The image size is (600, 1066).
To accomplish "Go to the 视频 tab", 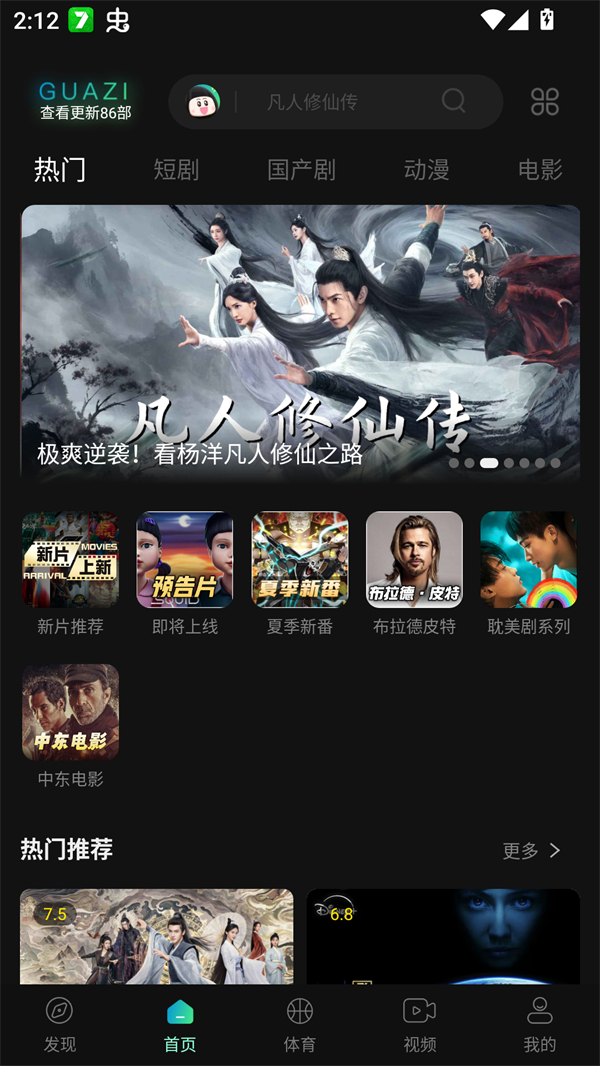I will (x=420, y=1025).
